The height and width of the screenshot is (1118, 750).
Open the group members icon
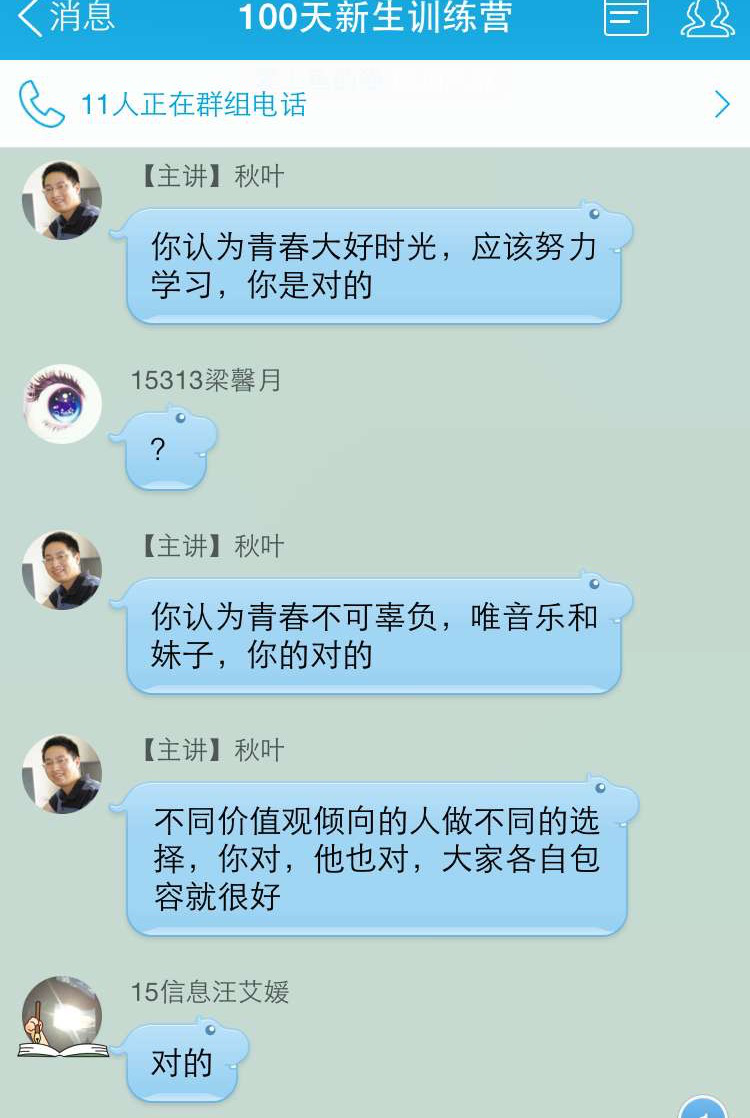coord(707,18)
